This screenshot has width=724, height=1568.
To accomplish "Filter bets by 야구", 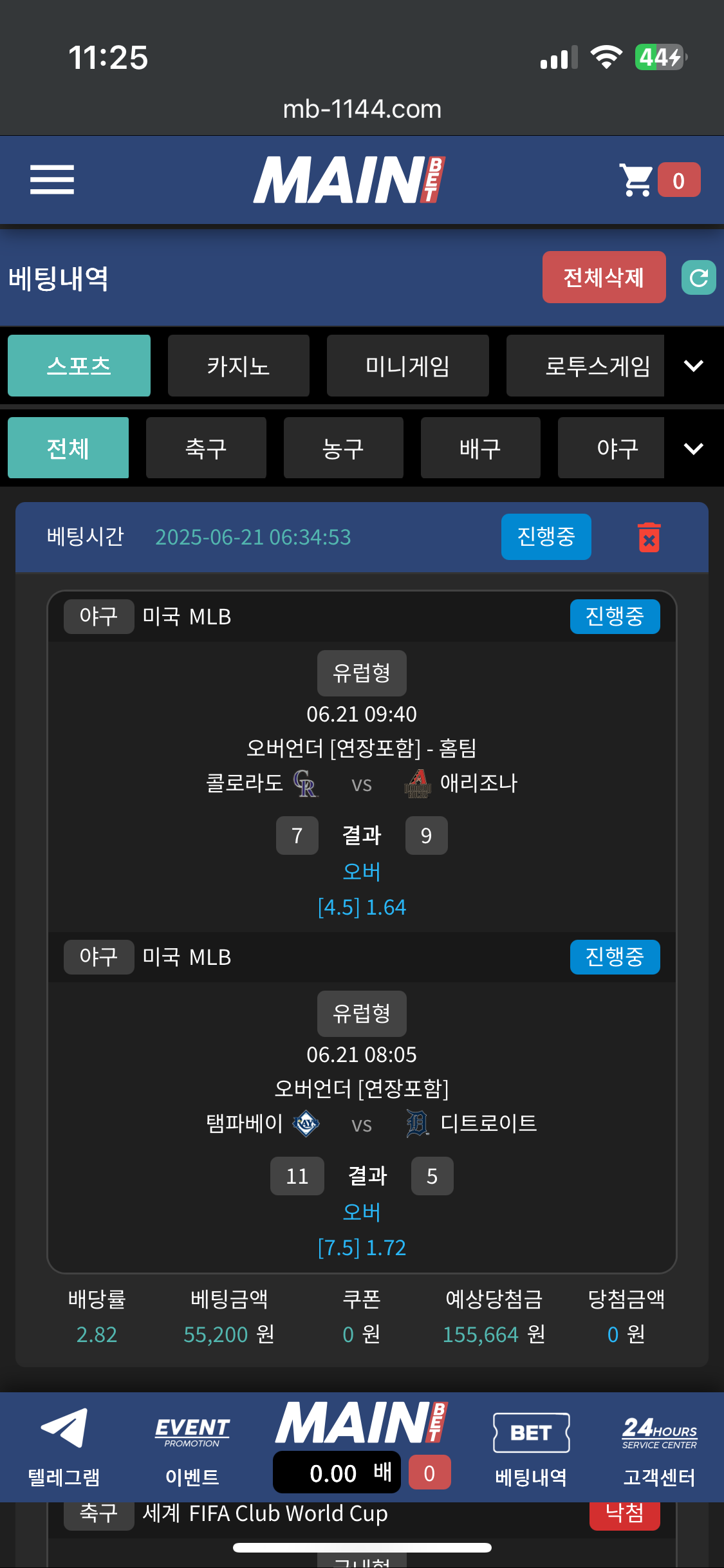I will [611, 448].
